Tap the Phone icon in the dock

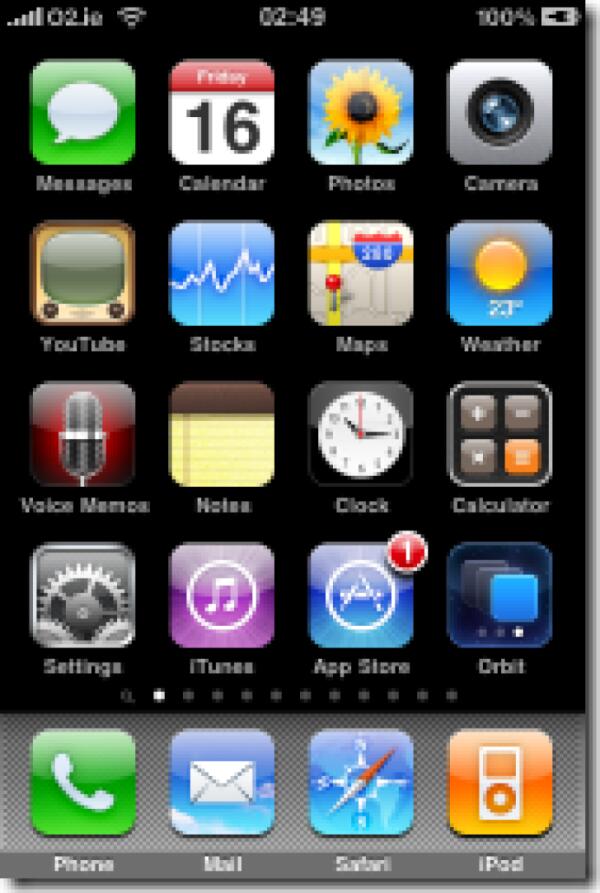(x=83, y=782)
